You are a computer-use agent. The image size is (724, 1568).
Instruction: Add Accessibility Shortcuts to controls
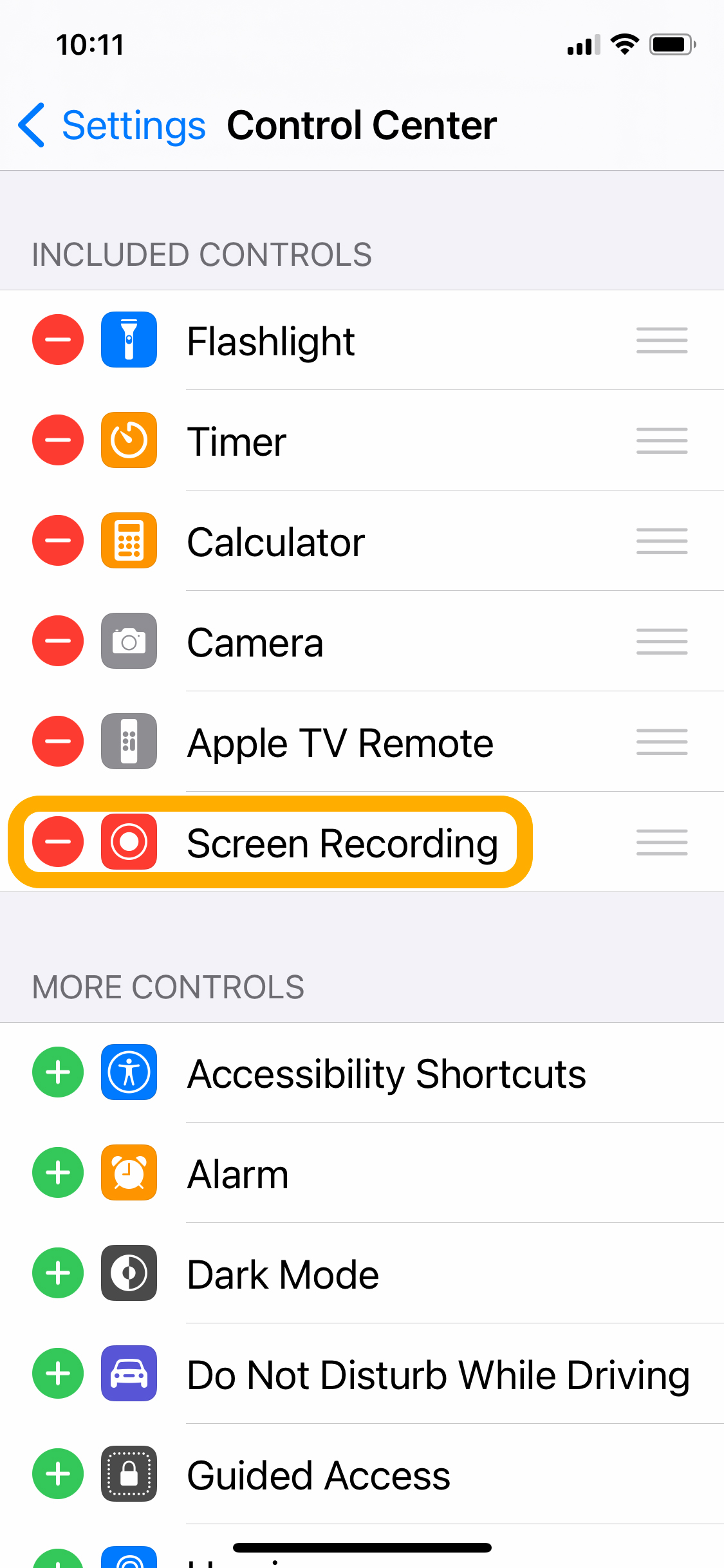coord(58,1072)
